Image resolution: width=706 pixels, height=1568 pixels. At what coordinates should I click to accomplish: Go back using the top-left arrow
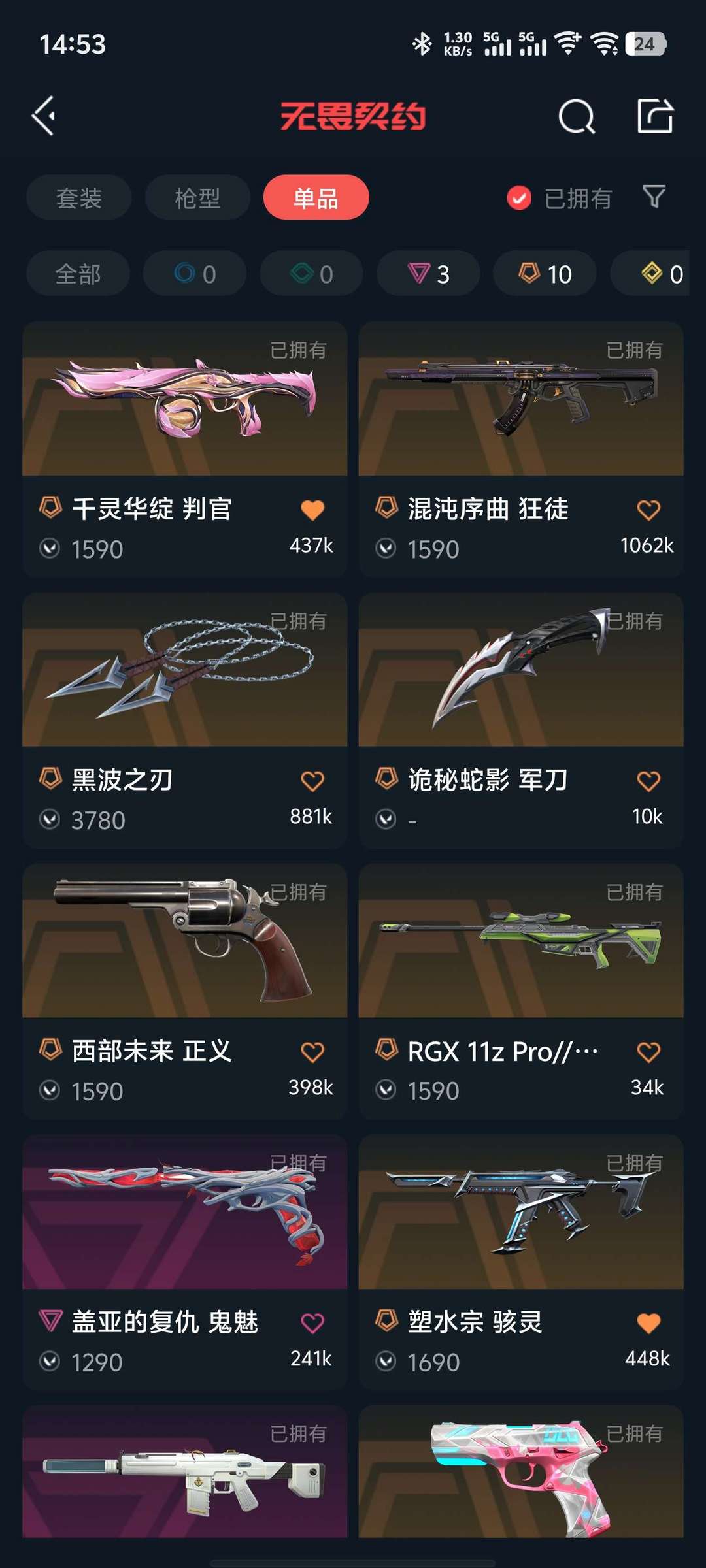(44, 116)
